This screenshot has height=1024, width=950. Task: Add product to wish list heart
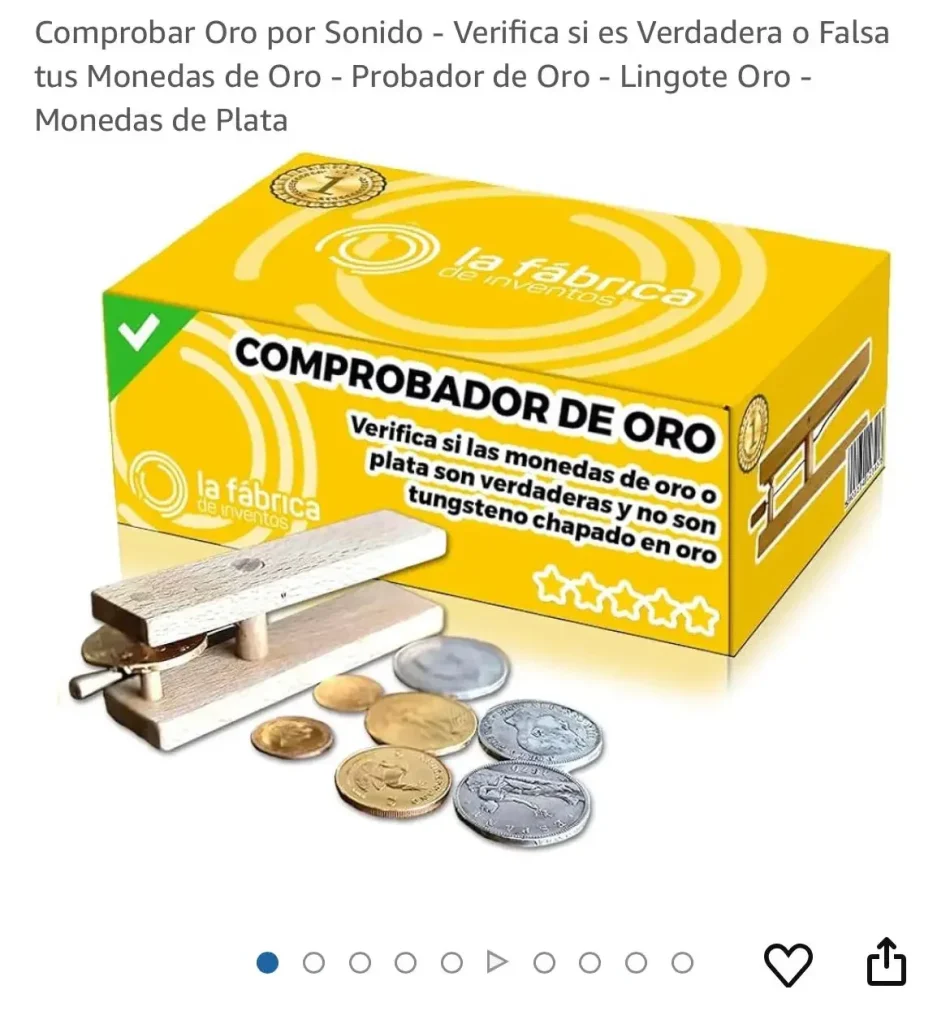[x=788, y=964]
